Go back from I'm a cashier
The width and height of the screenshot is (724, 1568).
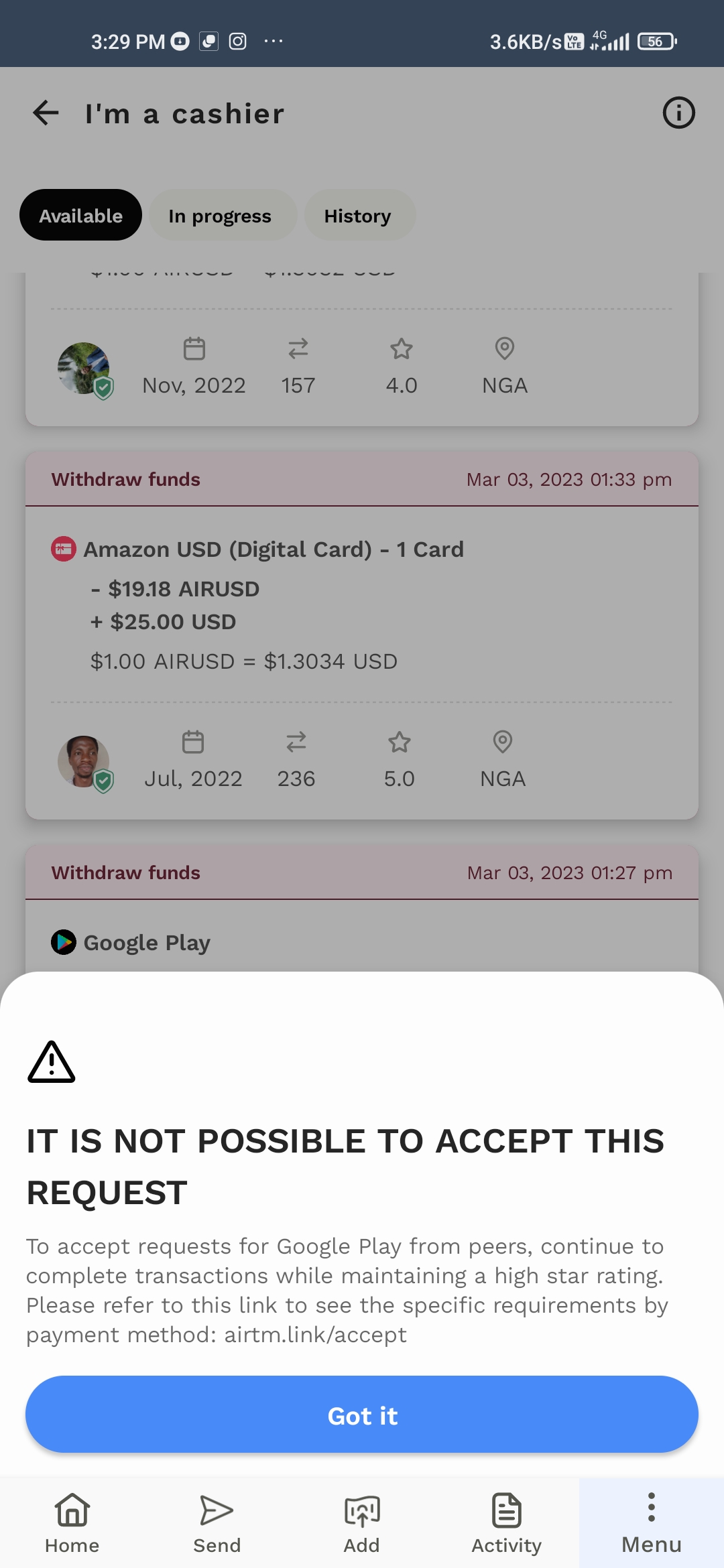point(46,113)
